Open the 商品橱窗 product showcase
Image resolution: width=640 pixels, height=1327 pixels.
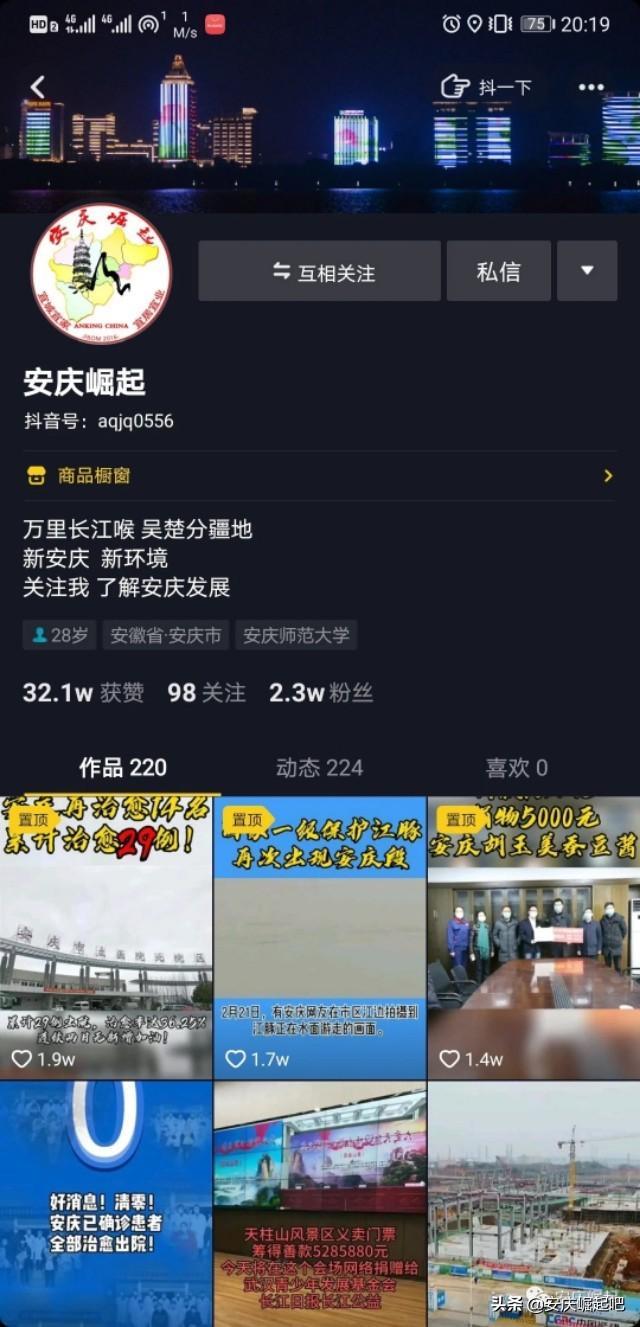tap(319, 476)
